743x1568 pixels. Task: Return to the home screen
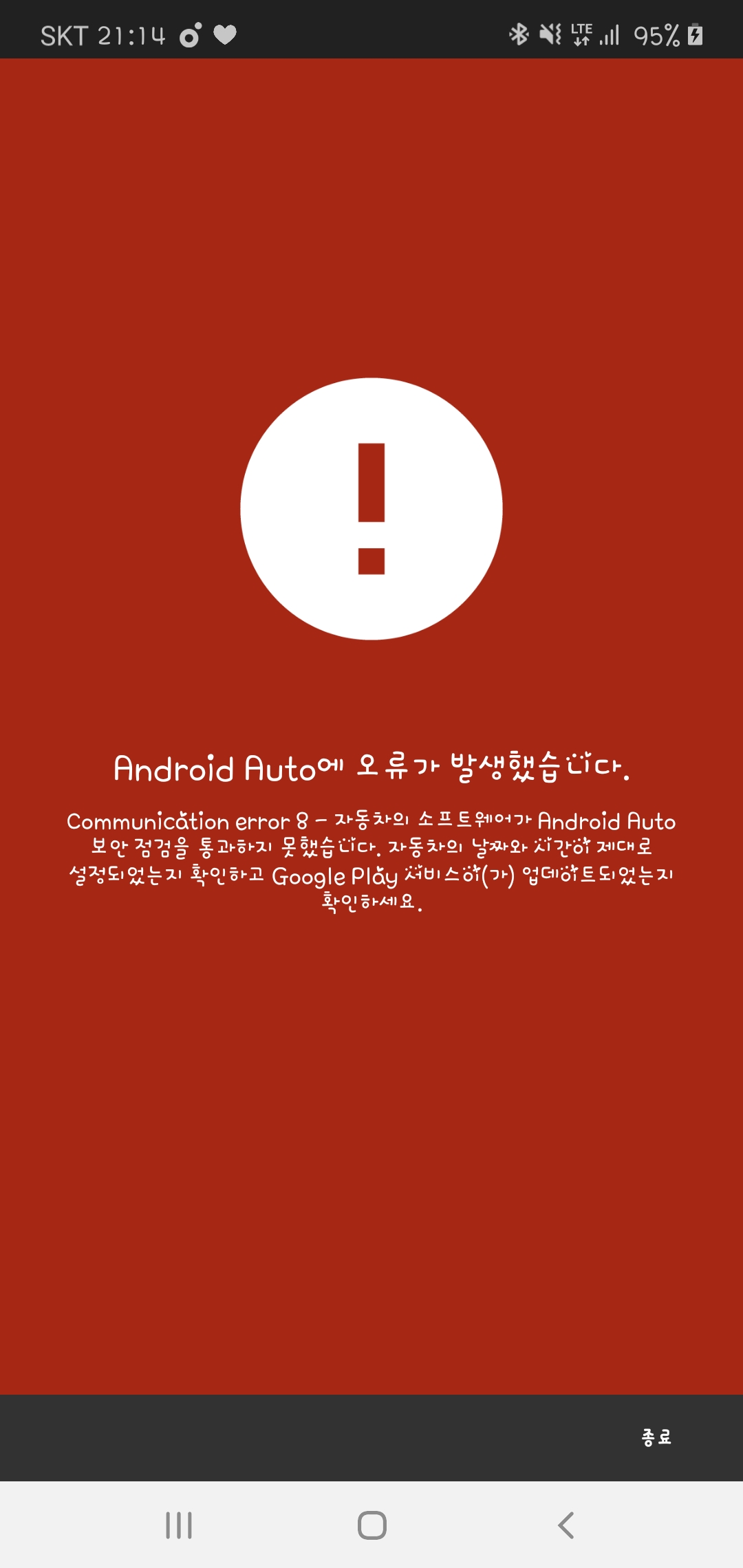(x=371, y=1525)
